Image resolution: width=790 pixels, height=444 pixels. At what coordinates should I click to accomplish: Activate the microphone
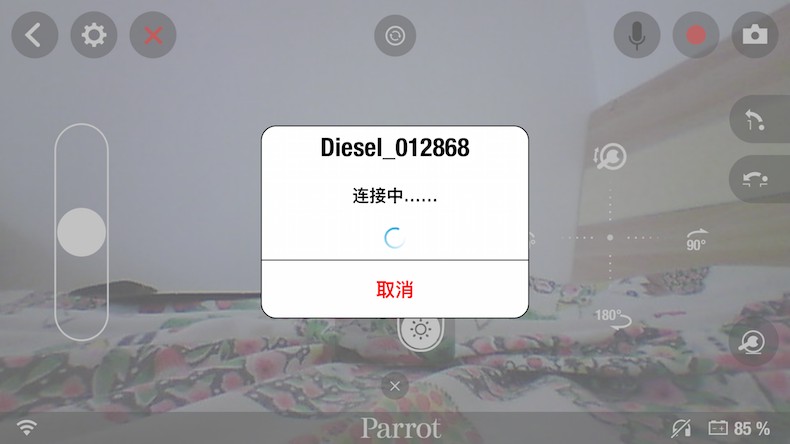coord(637,36)
